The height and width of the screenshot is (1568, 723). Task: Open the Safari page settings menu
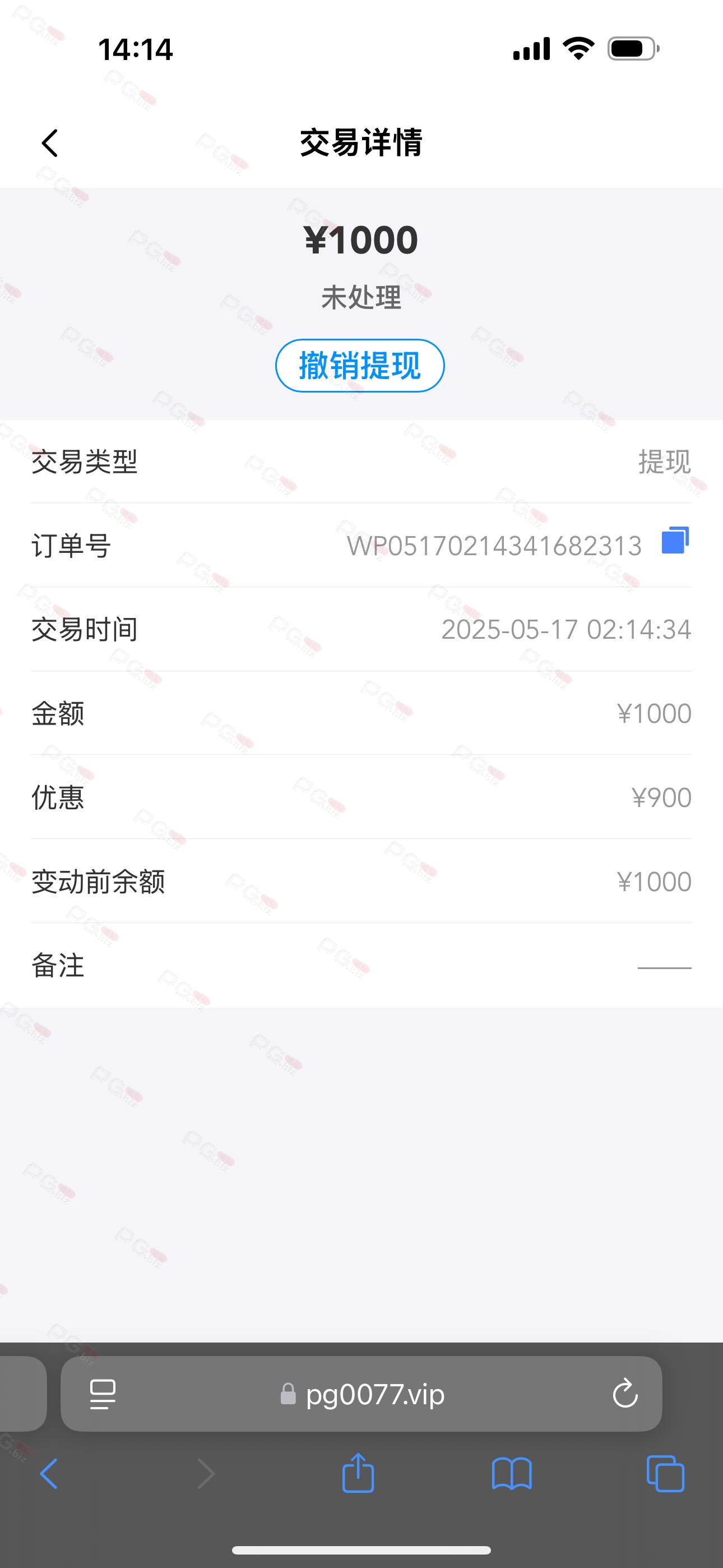click(102, 1394)
